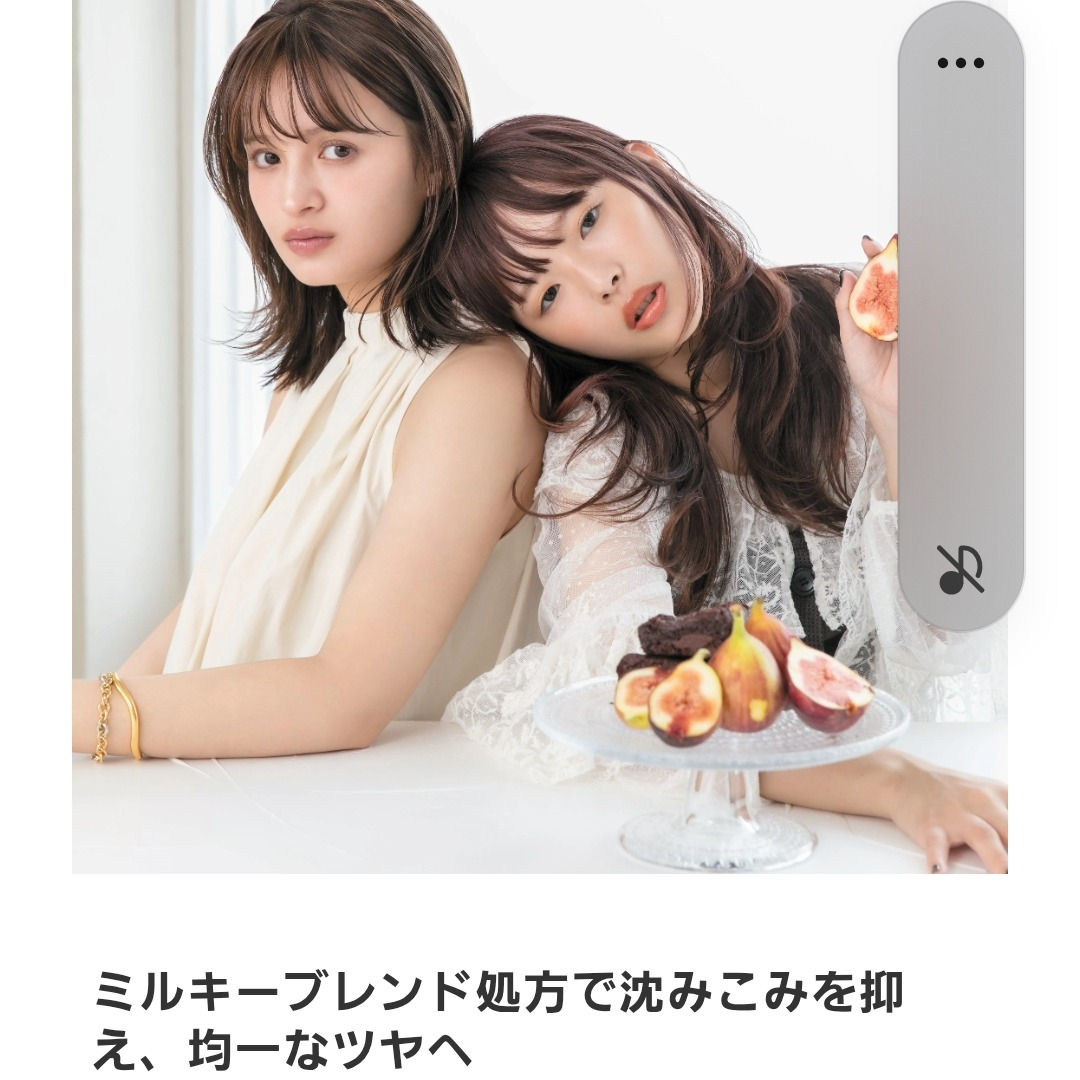This screenshot has width=1080, height=1080.
Task: Open the three-dot overflow menu
Action: tap(960, 63)
